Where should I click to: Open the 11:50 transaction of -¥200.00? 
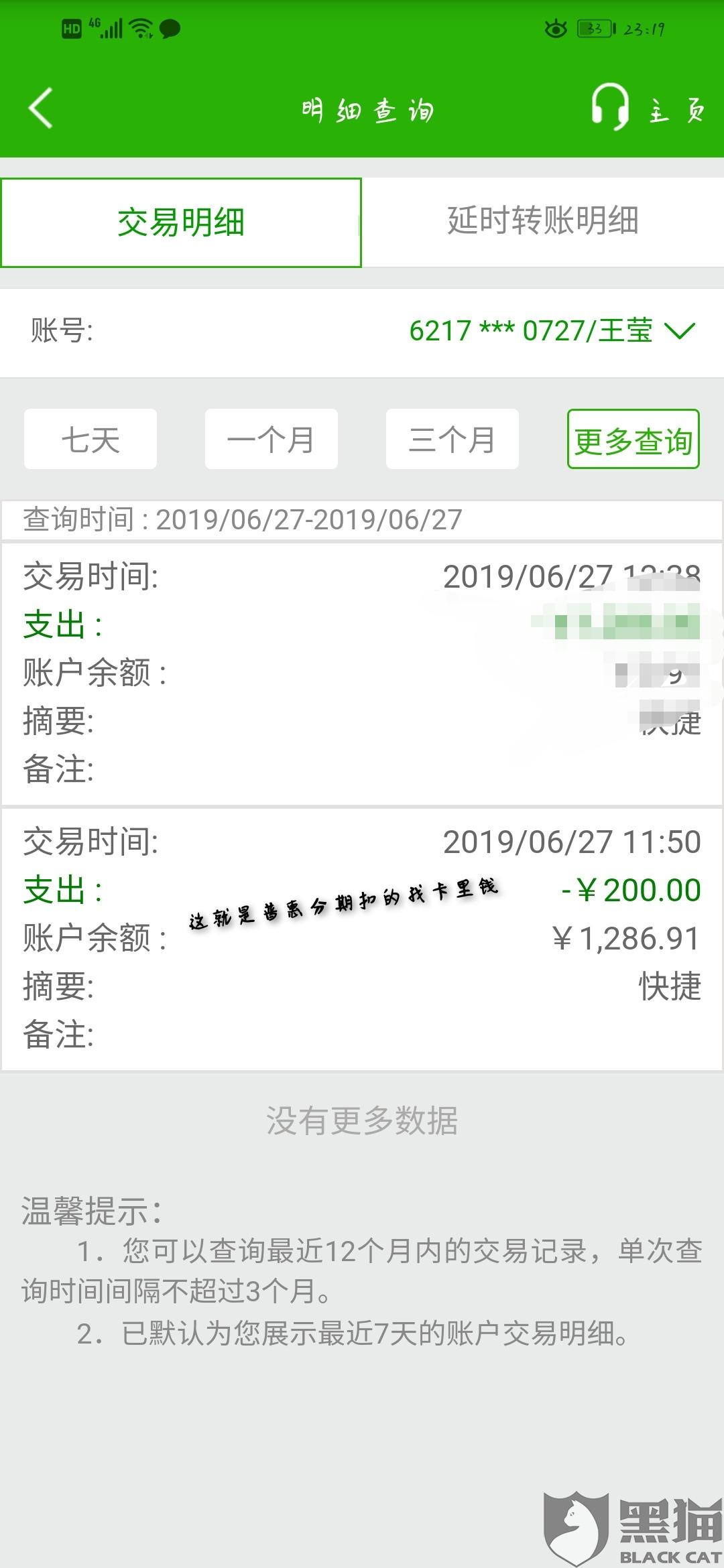362,939
